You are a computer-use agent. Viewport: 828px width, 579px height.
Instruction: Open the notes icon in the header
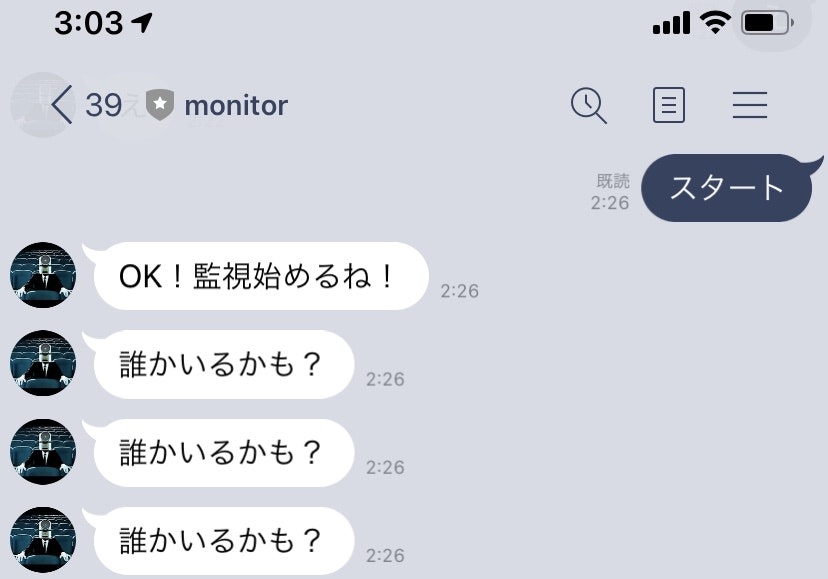[668, 105]
